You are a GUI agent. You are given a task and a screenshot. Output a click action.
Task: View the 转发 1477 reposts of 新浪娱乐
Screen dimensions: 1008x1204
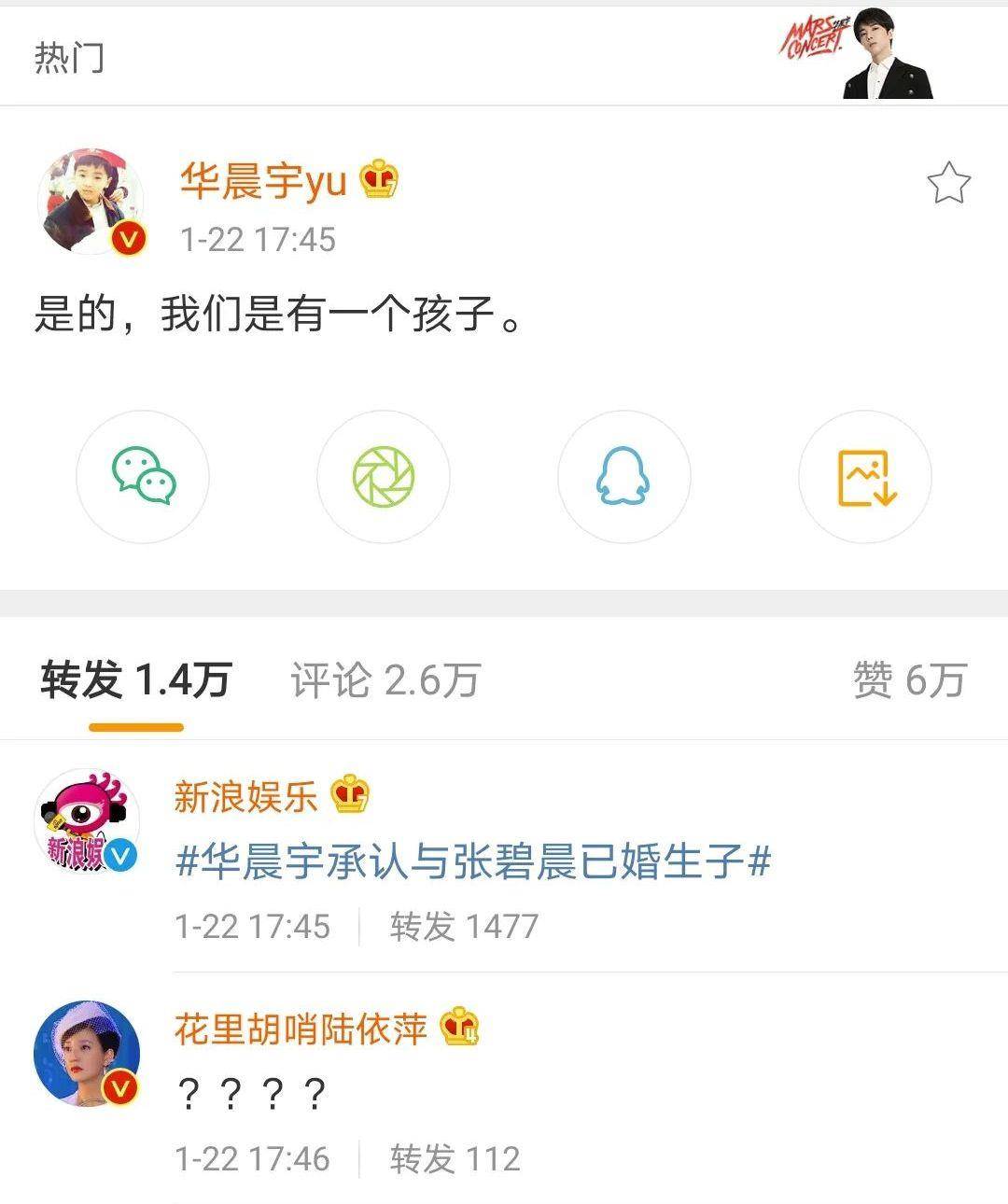[x=464, y=927]
